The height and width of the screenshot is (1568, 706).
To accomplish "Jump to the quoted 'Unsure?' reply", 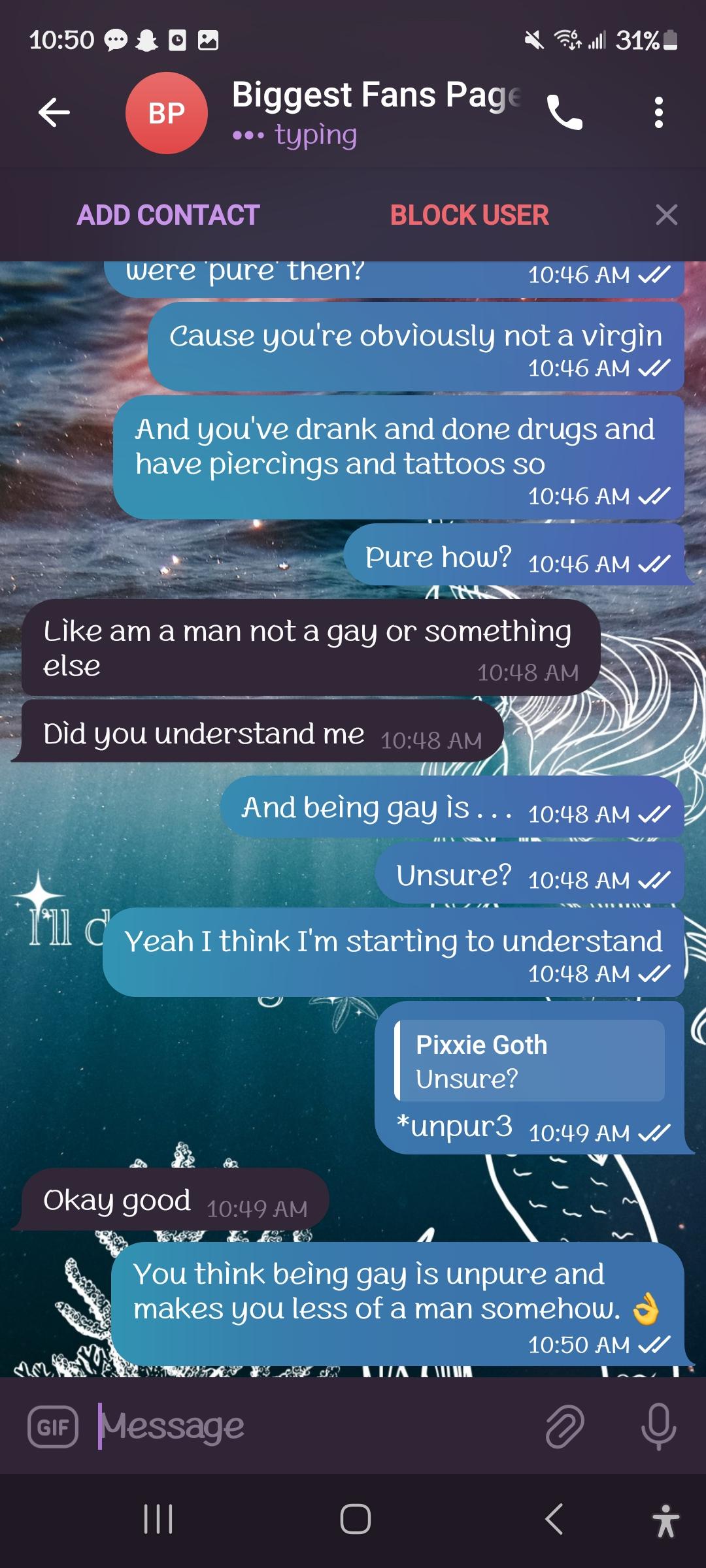I will point(529,1061).
